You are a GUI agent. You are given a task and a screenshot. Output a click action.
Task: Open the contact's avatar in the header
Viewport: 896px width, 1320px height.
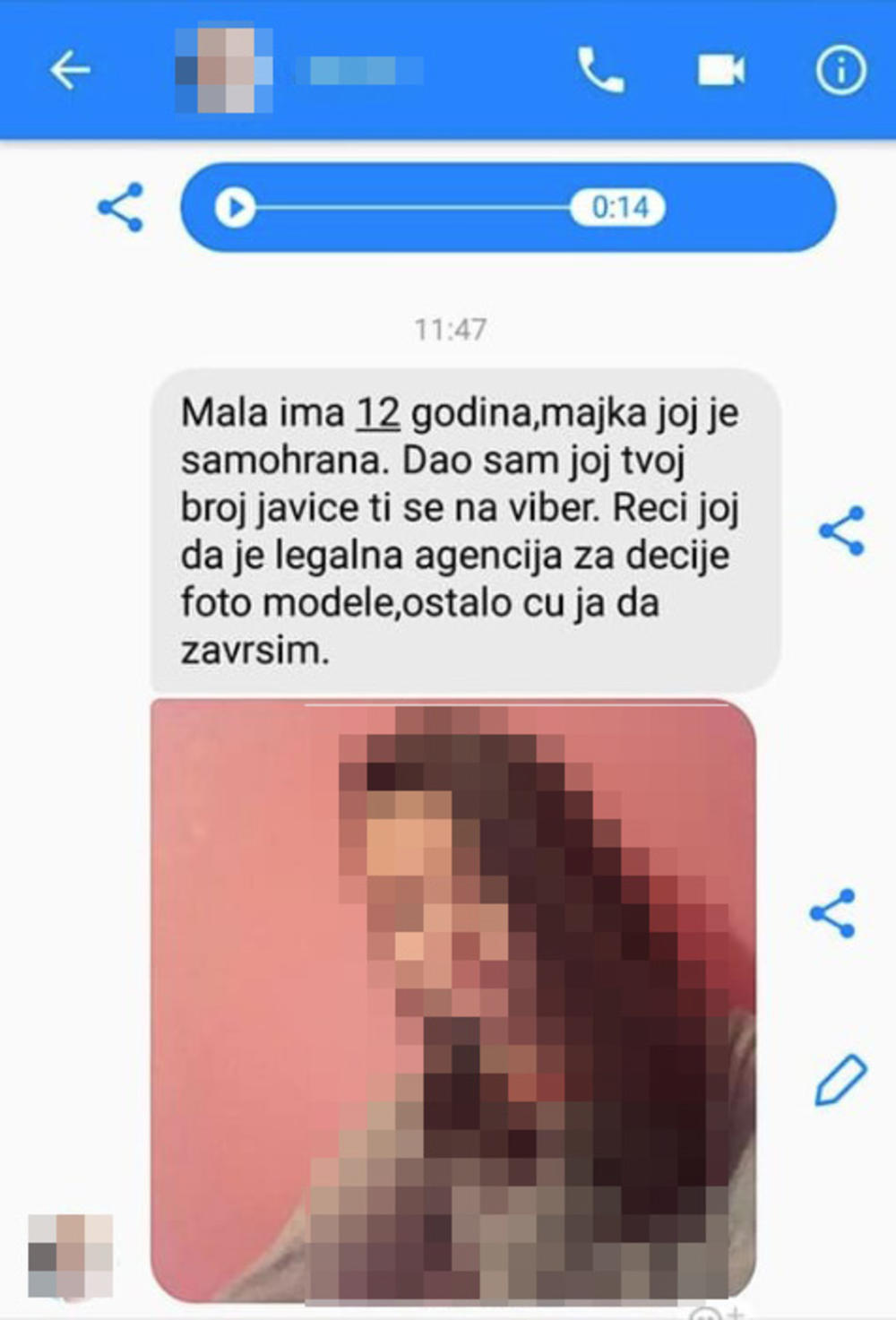225,71
